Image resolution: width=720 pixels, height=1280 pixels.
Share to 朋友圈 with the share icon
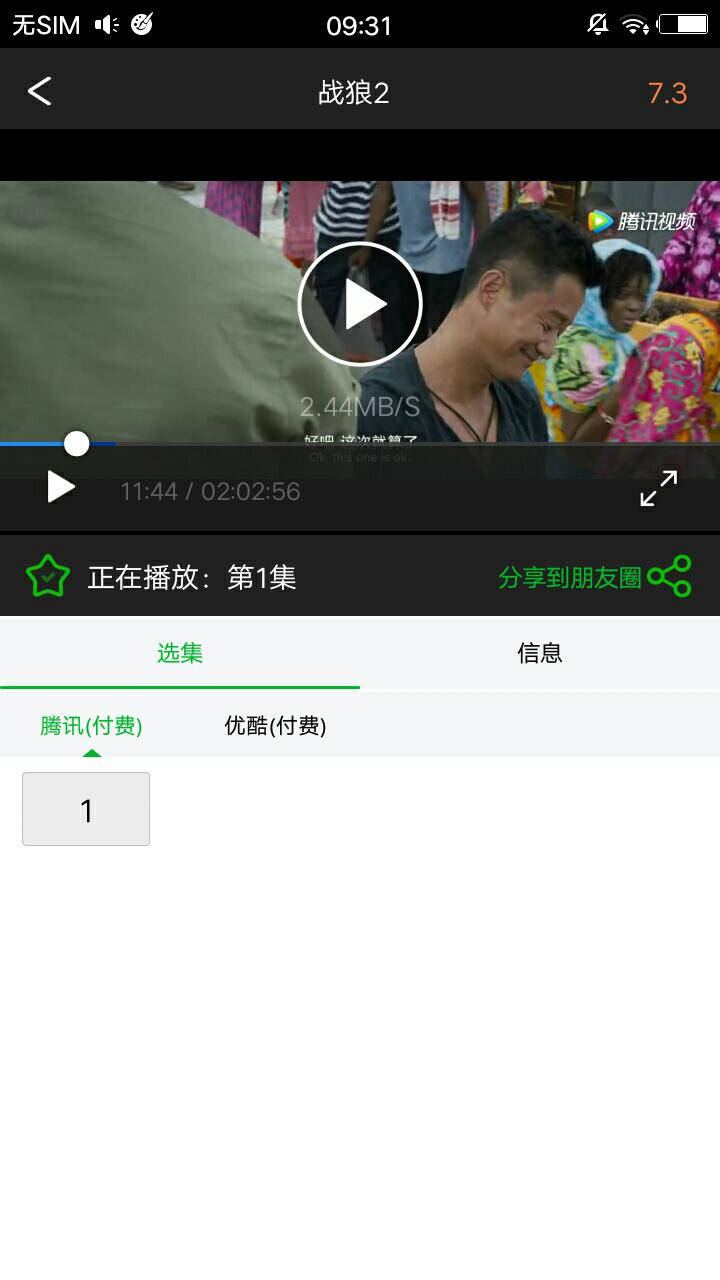(669, 576)
